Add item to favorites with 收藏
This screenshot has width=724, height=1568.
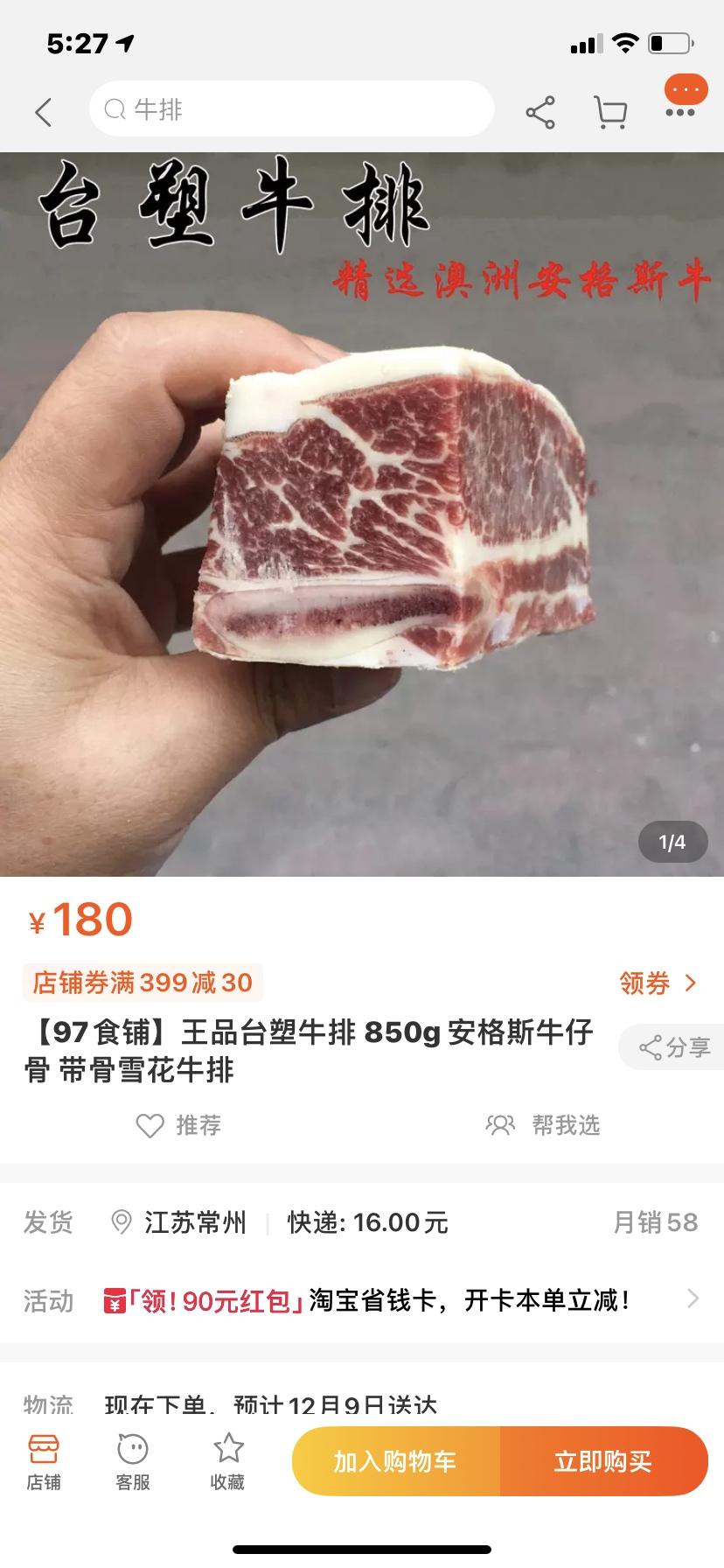tap(227, 1462)
